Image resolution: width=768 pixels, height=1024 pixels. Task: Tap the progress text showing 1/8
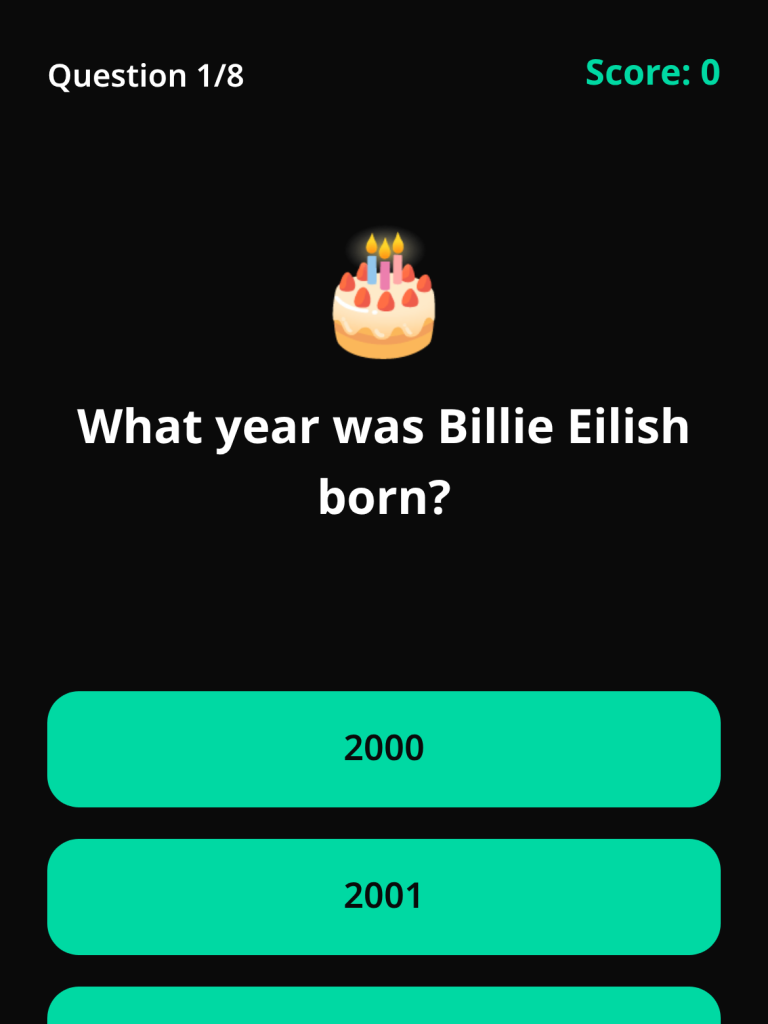[147, 75]
